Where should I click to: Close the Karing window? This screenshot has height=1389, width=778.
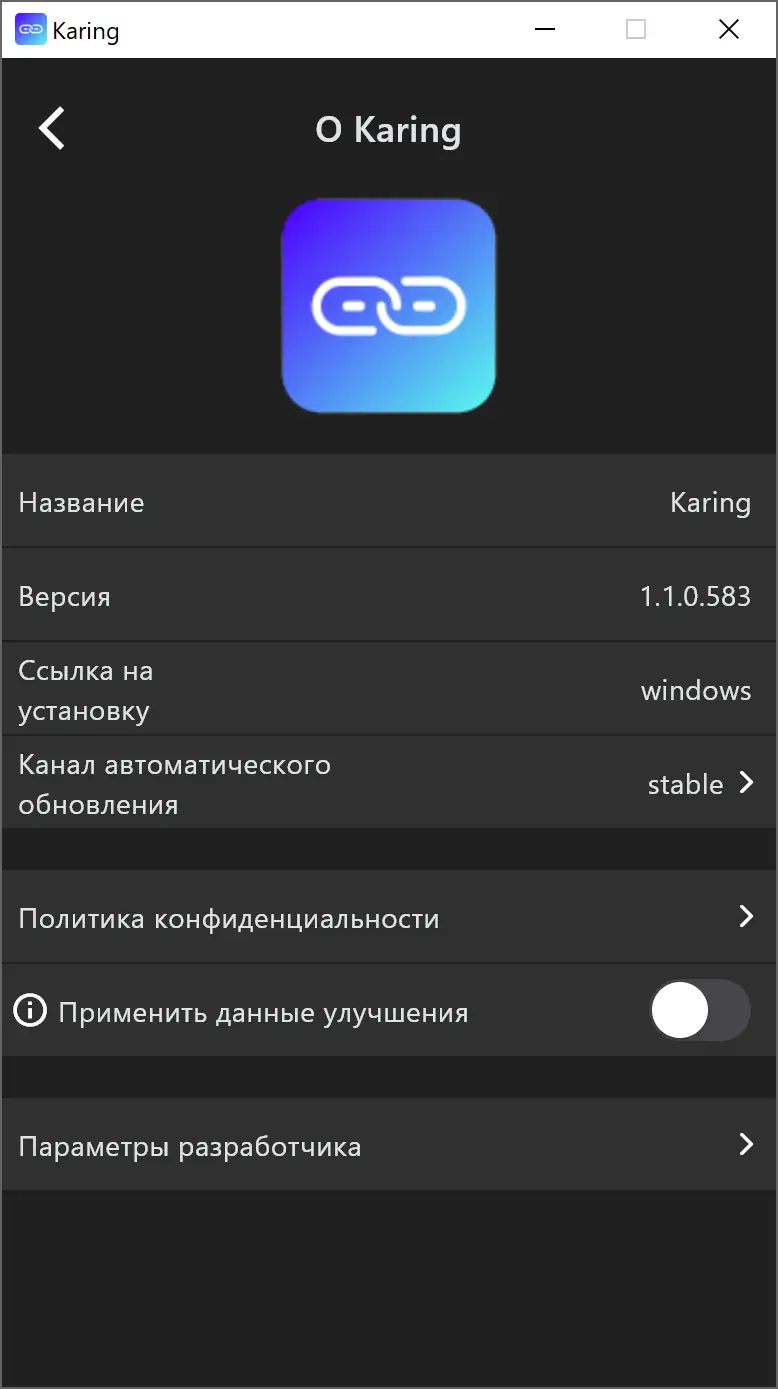[x=729, y=30]
